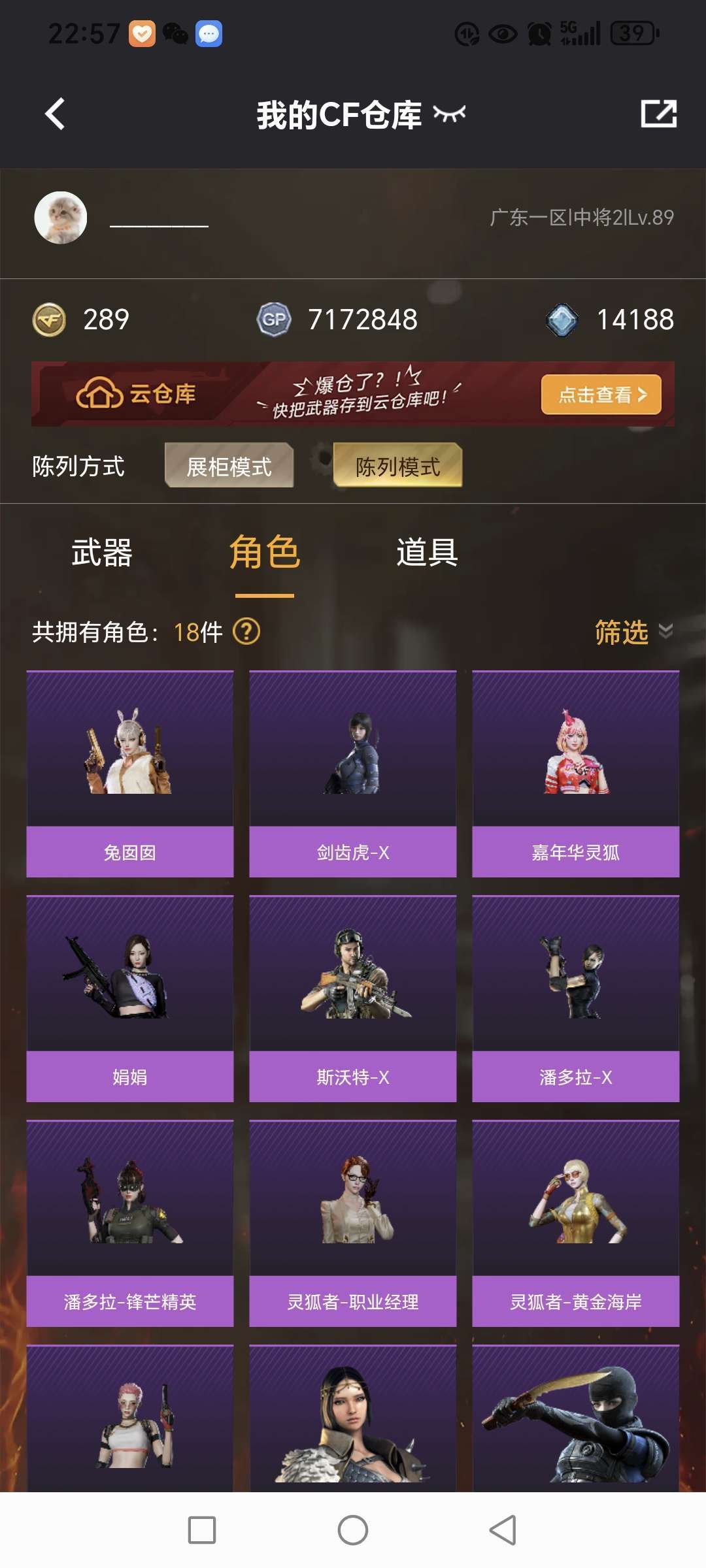Expand the 筛选 filter options
This screenshot has width=706, height=1568.
(621, 632)
